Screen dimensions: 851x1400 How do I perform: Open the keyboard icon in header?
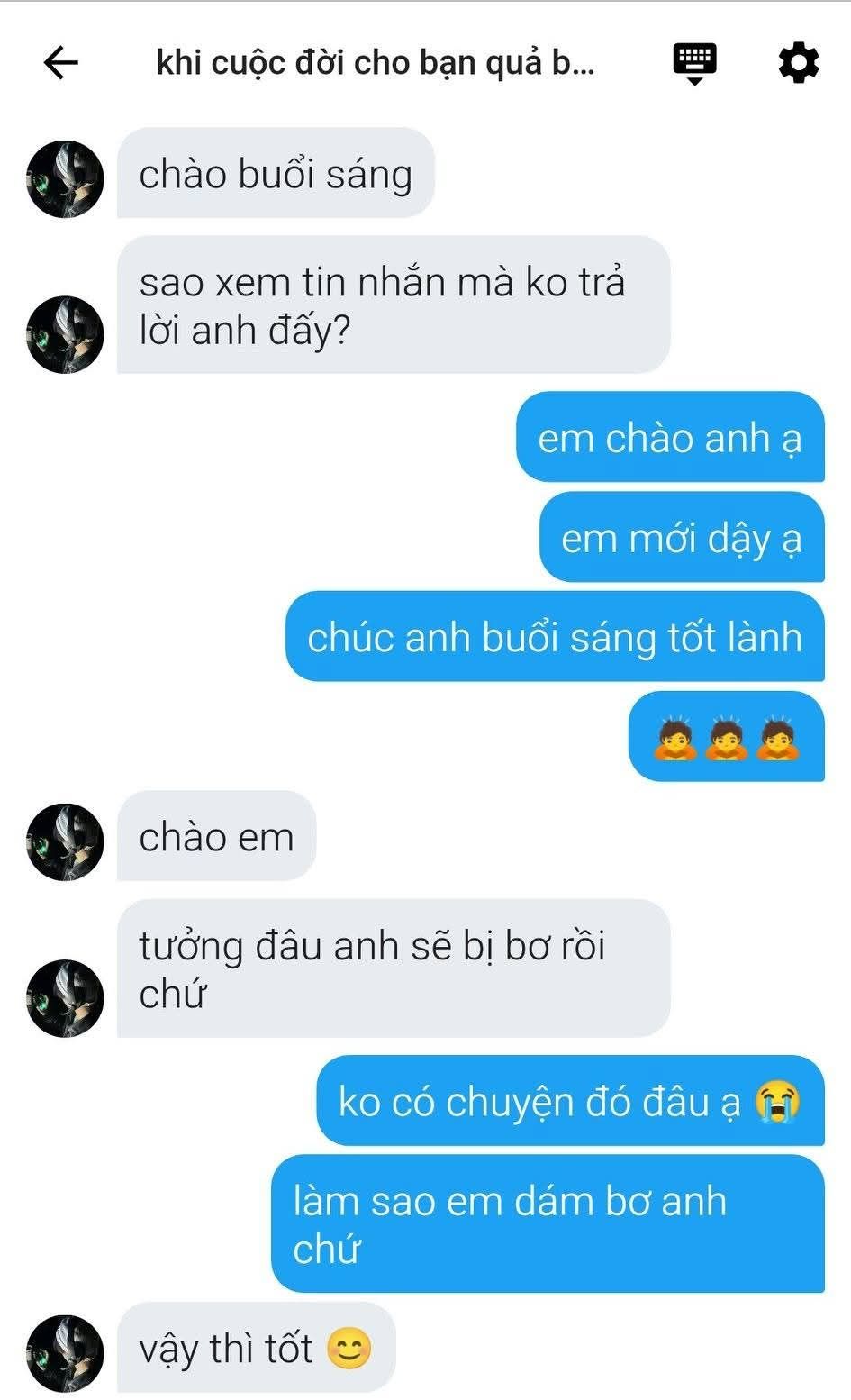pos(694,63)
